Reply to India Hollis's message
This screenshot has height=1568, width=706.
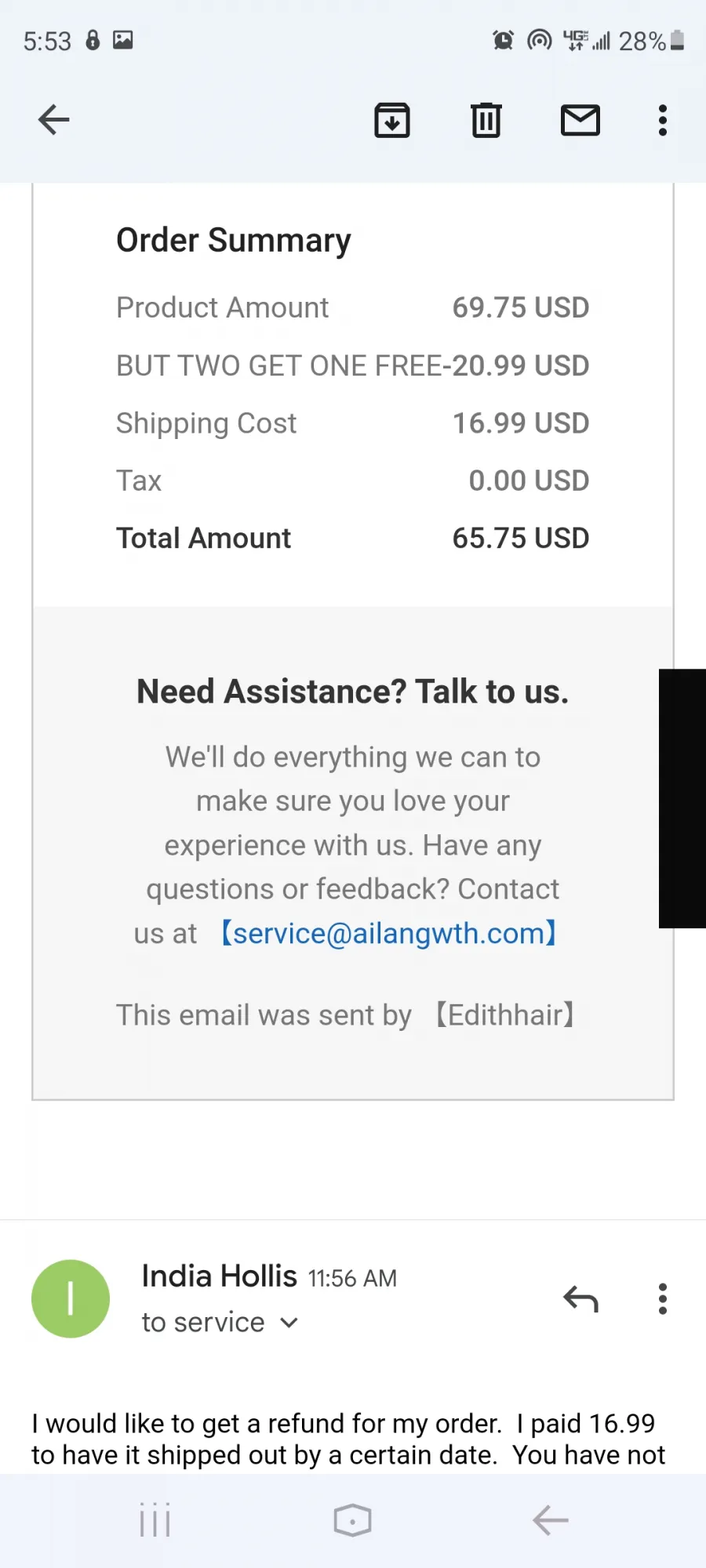pyautogui.click(x=580, y=1299)
